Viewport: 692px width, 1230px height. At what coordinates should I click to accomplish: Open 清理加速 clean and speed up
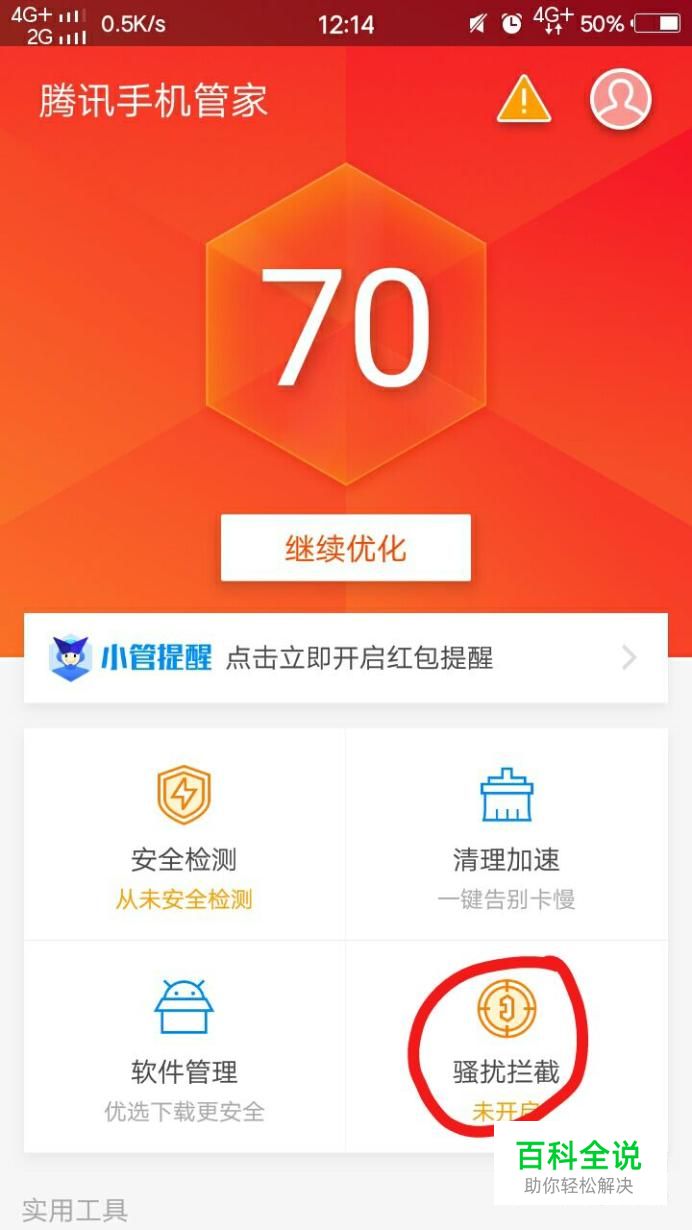506,835
